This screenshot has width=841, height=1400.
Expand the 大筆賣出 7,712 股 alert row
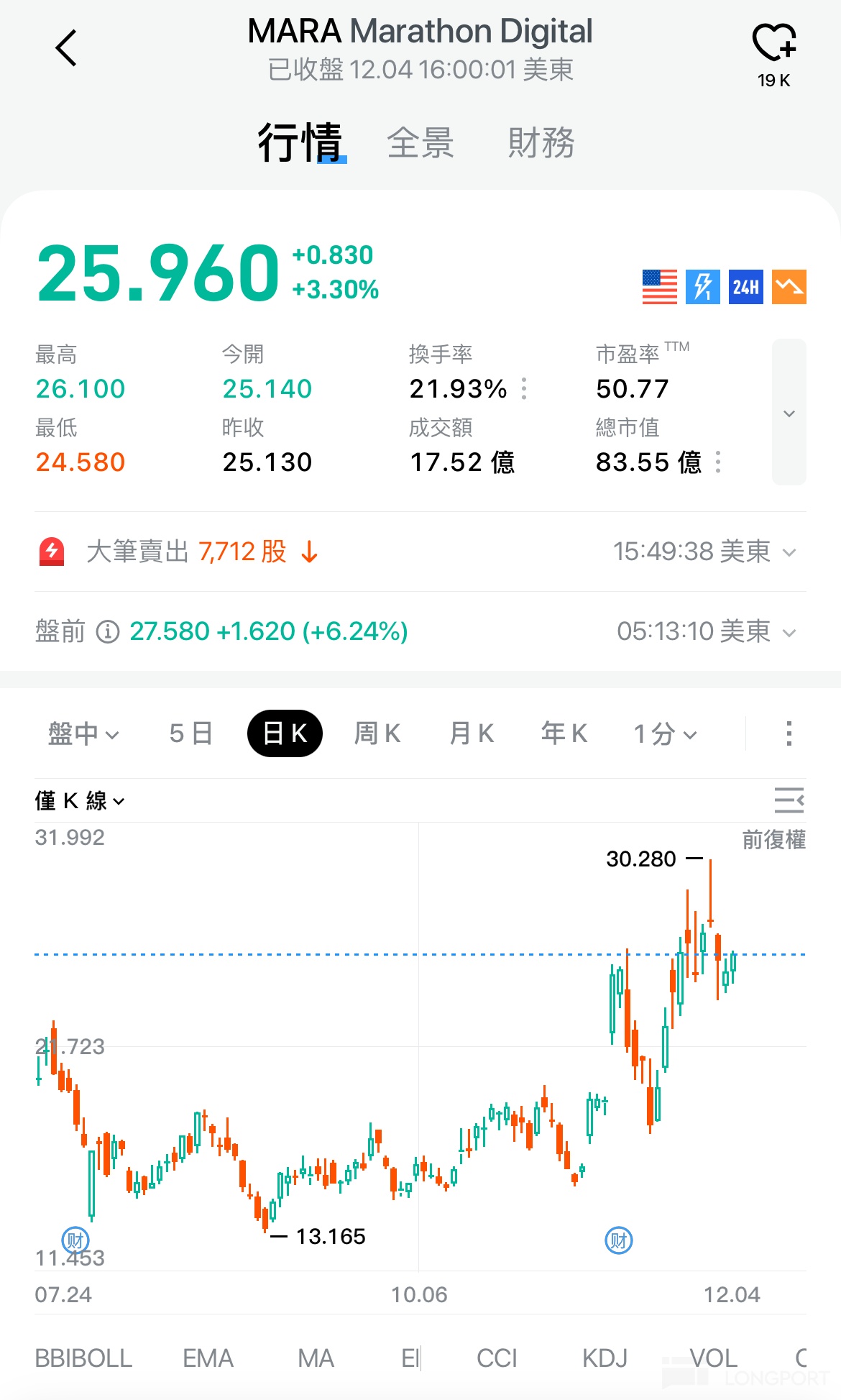pyautogui.click(x=789, y=552)
